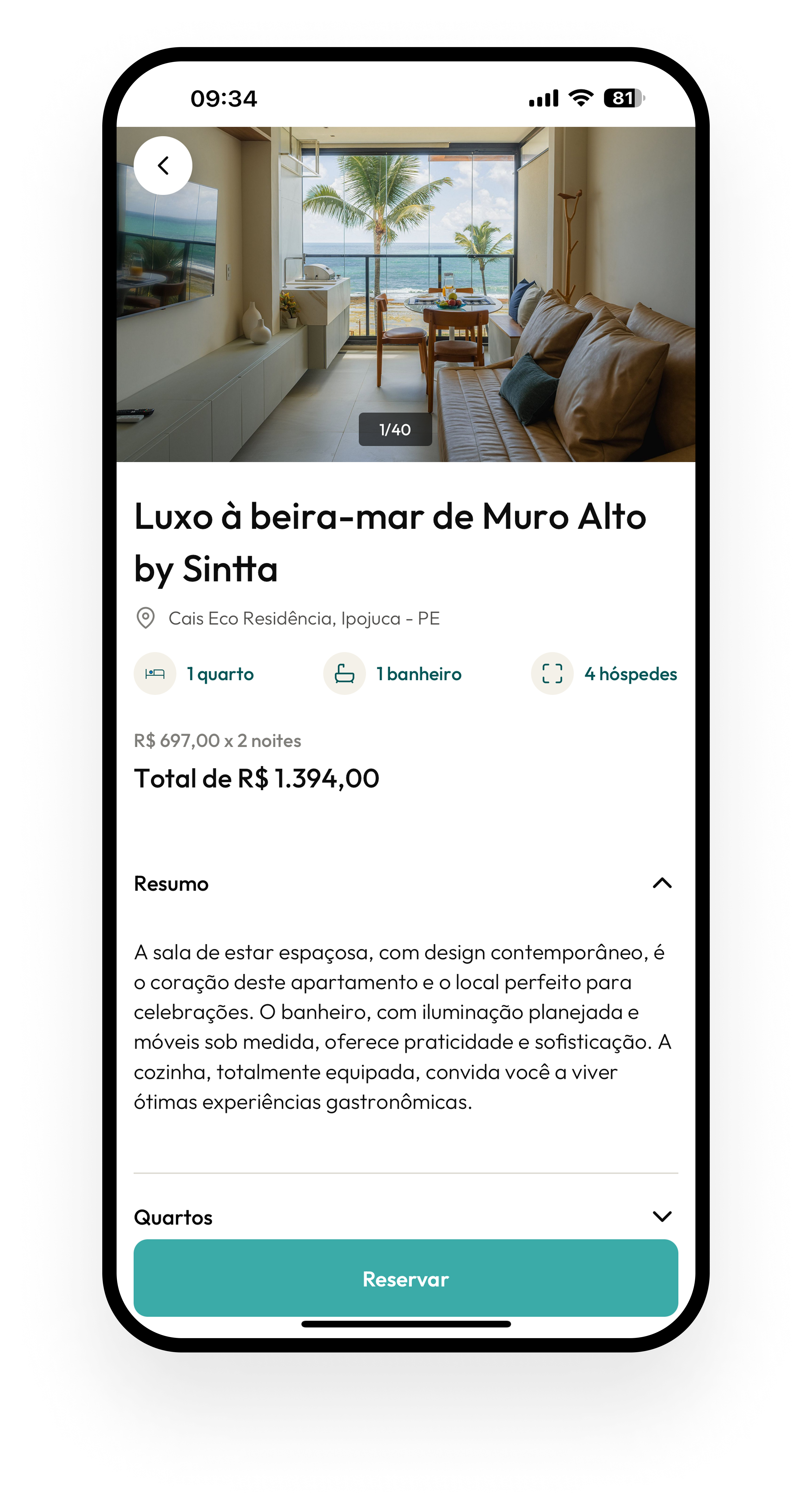Image resolution: width=812 pixels, height=1510 pixels.
Task: Collapse the Resumo section
Action: (661, 883)
